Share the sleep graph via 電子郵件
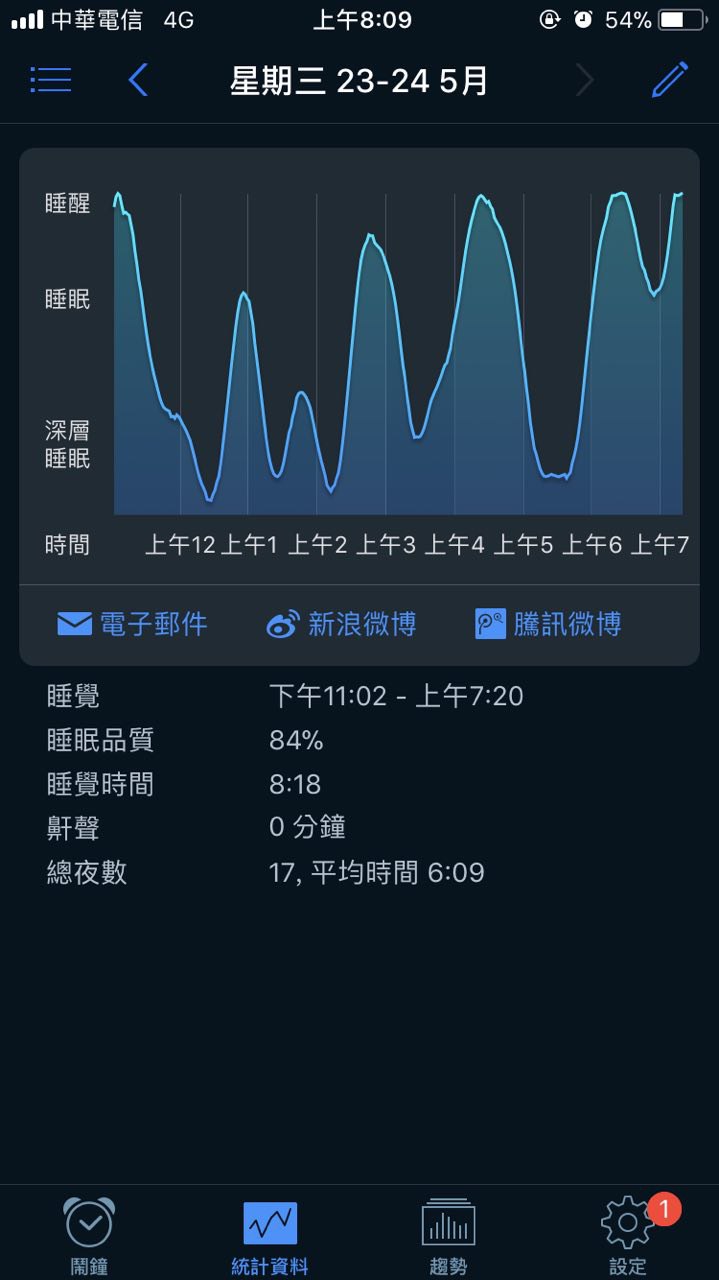This screenshot has height=1280, width=719. [x=132, y=624]
